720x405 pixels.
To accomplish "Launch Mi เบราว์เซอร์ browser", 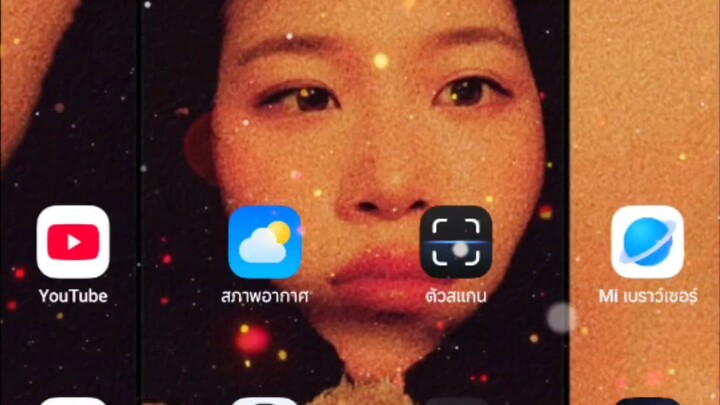I will coord(647,242).
